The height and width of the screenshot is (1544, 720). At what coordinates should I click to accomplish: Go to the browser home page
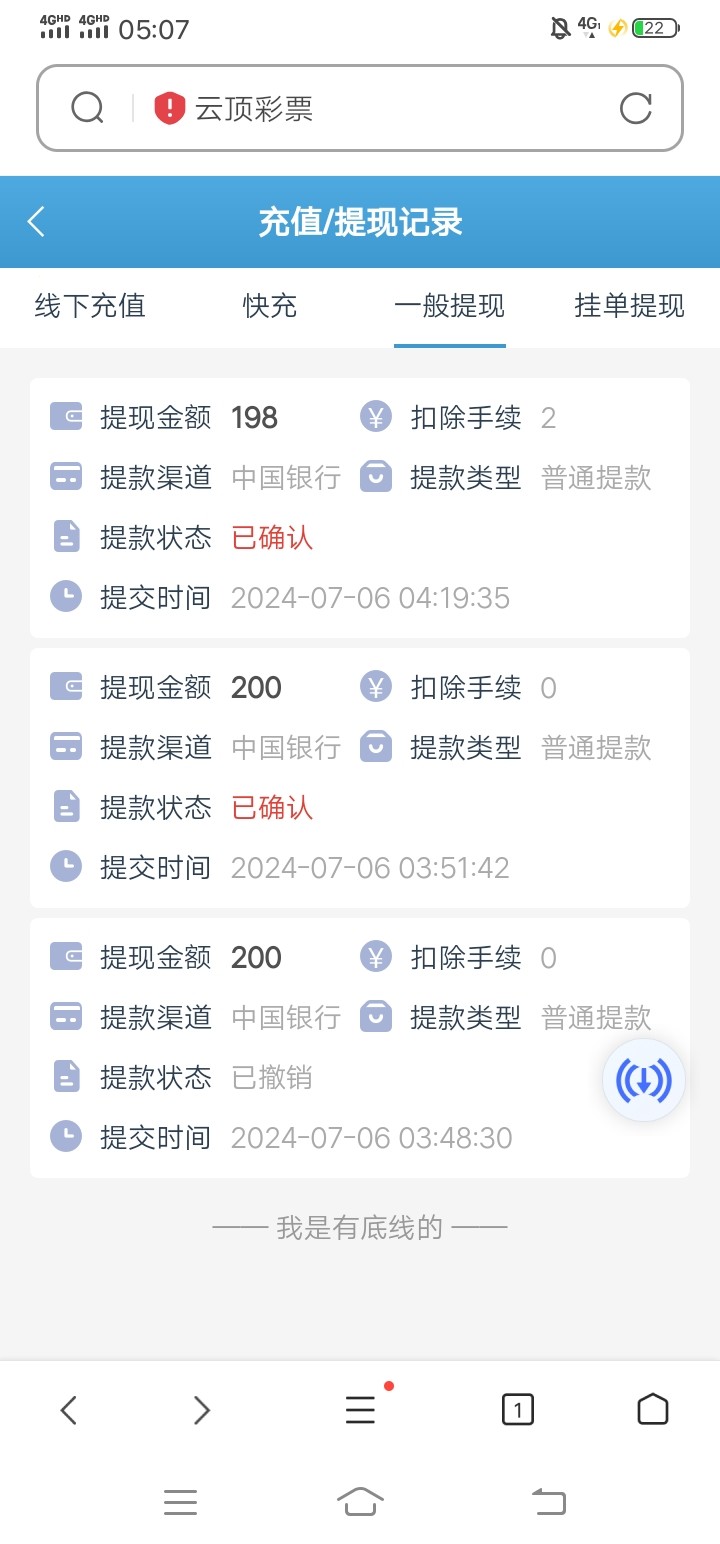652,1410
